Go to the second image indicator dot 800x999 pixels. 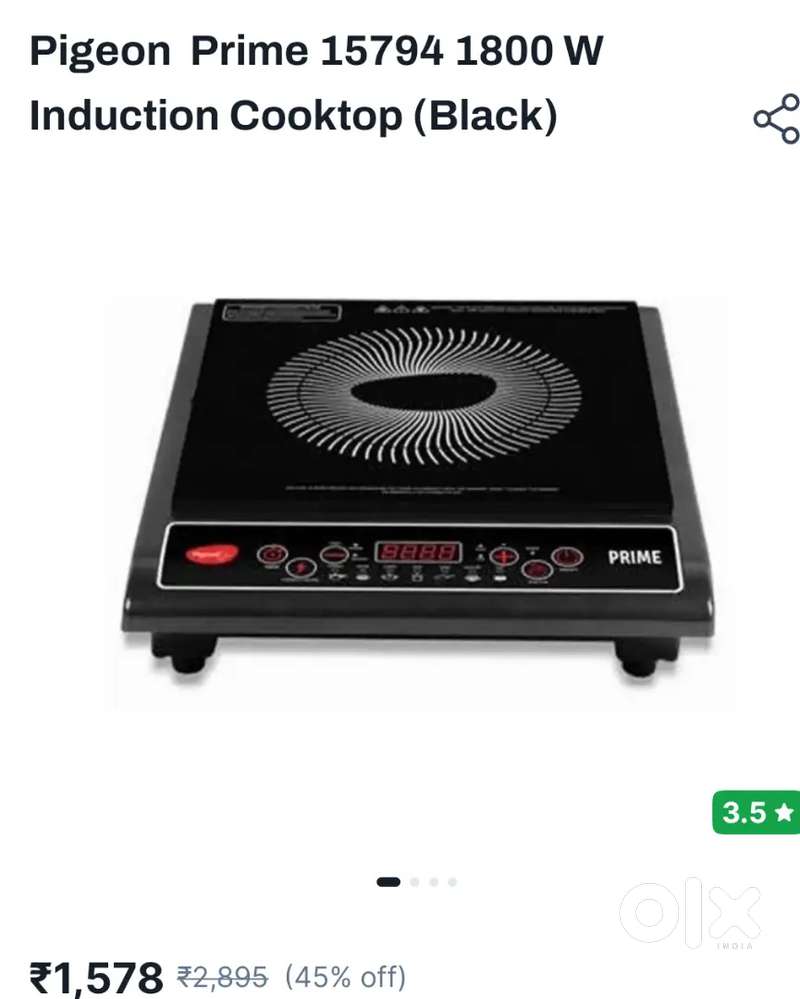pyautogui.click(x=415, y=882)
